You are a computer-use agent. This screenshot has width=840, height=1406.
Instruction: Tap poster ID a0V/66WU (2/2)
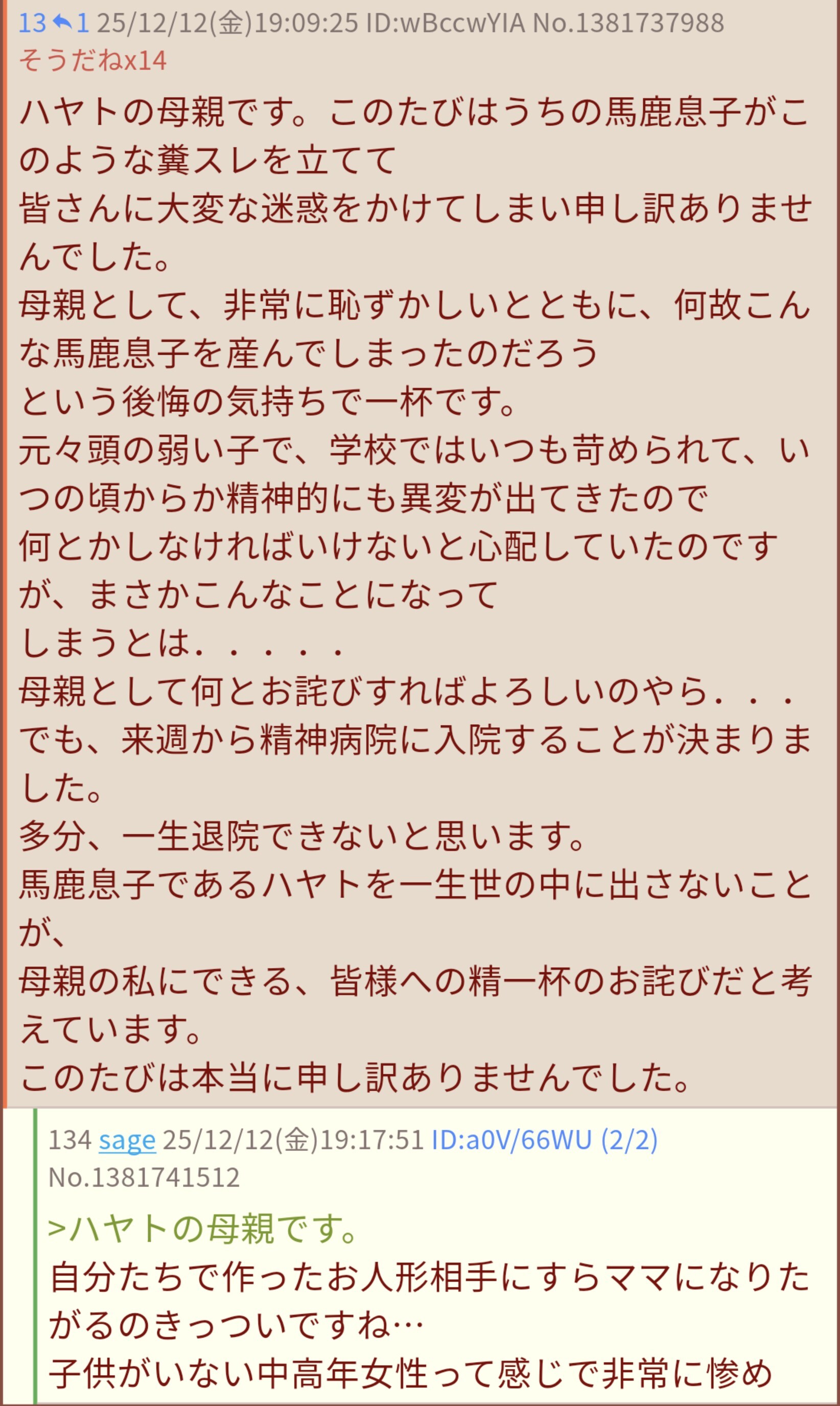(544, 1139)
